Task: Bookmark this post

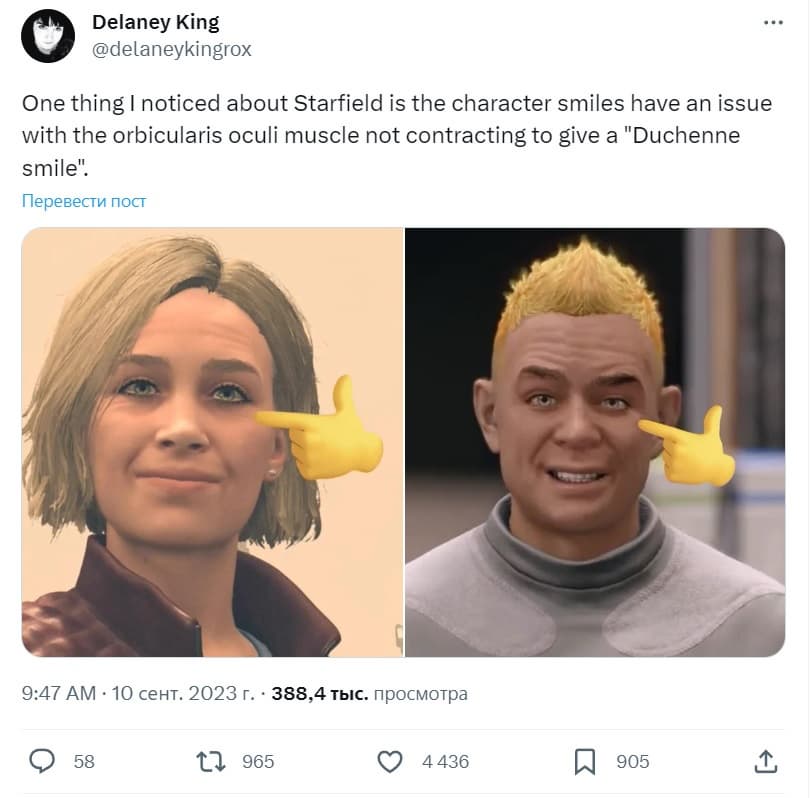Action: (x=585, y=761)
